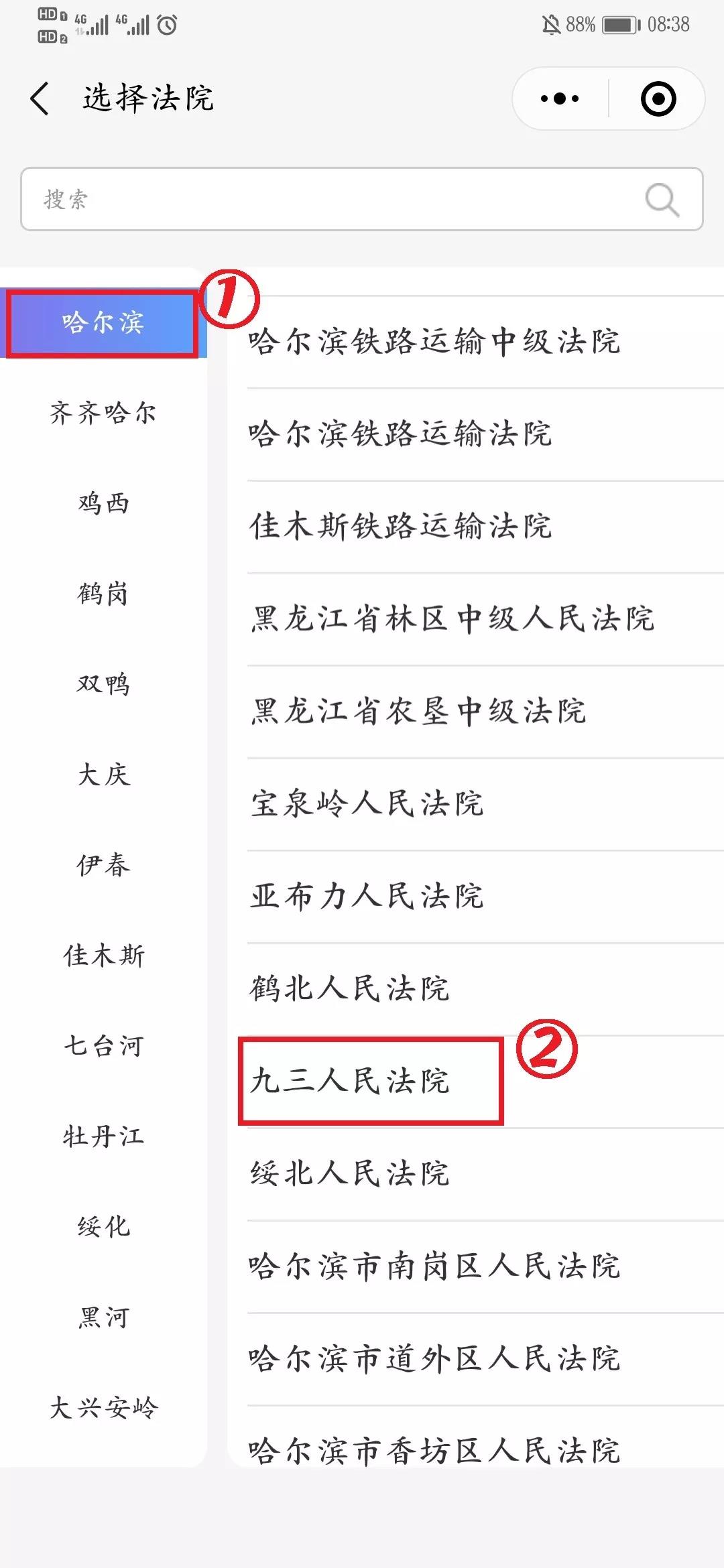The width and height of the screenshot is (724, 1568).
Task: Switch to the 鸡西 city tab
Action: pyautogui.click(x=103, y=503)
